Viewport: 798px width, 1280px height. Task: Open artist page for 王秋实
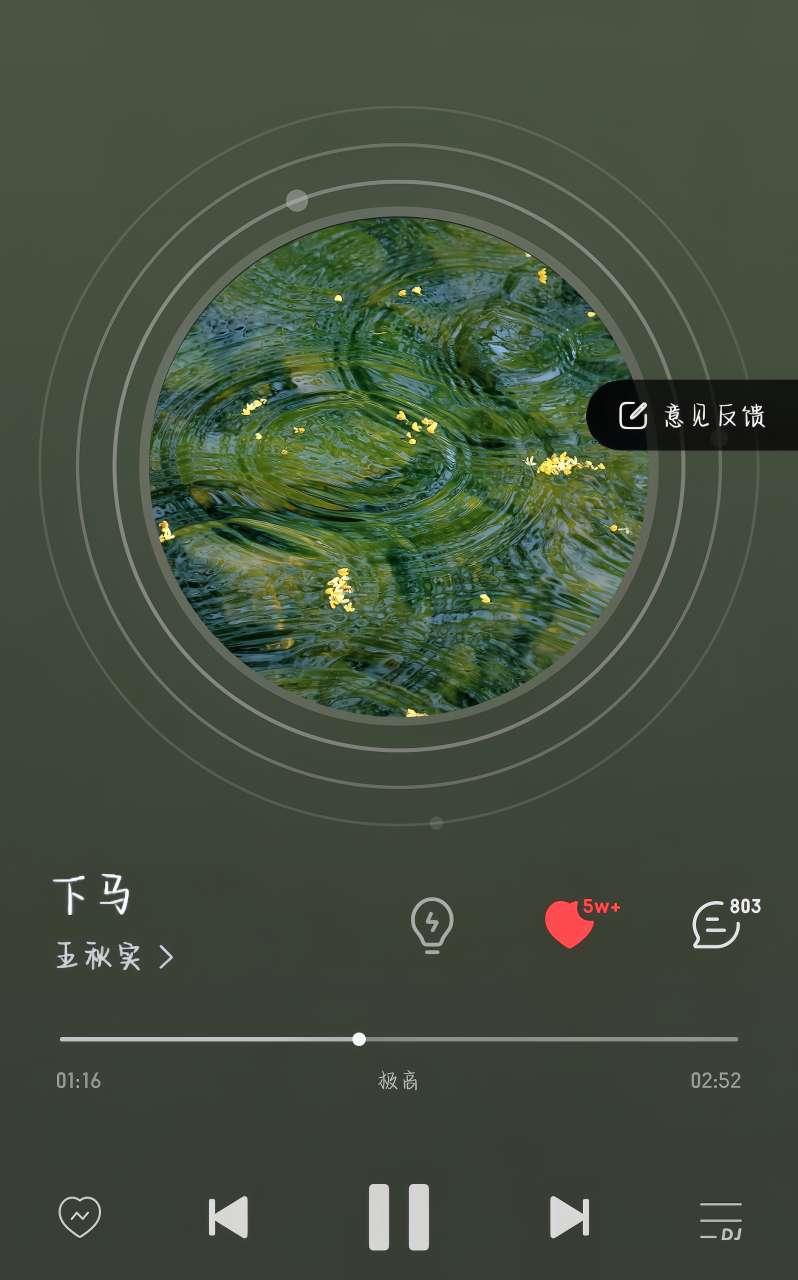[113, 957]
